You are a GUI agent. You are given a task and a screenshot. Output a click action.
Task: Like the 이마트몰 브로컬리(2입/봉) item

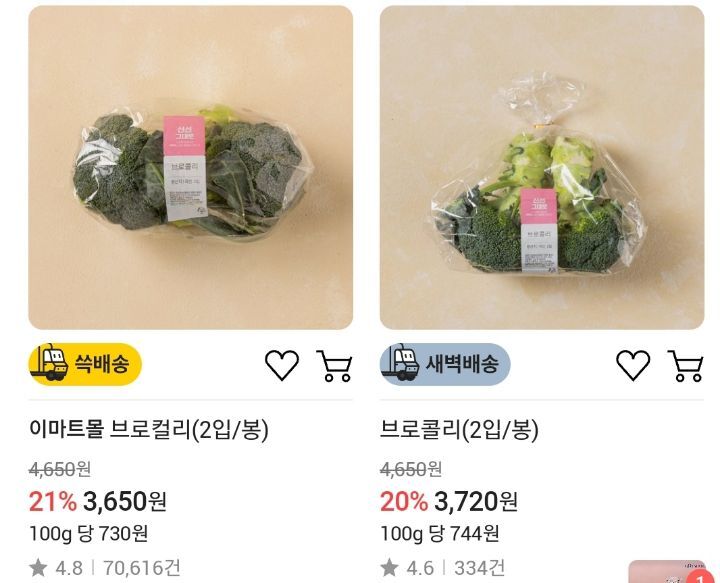(282, 366)
